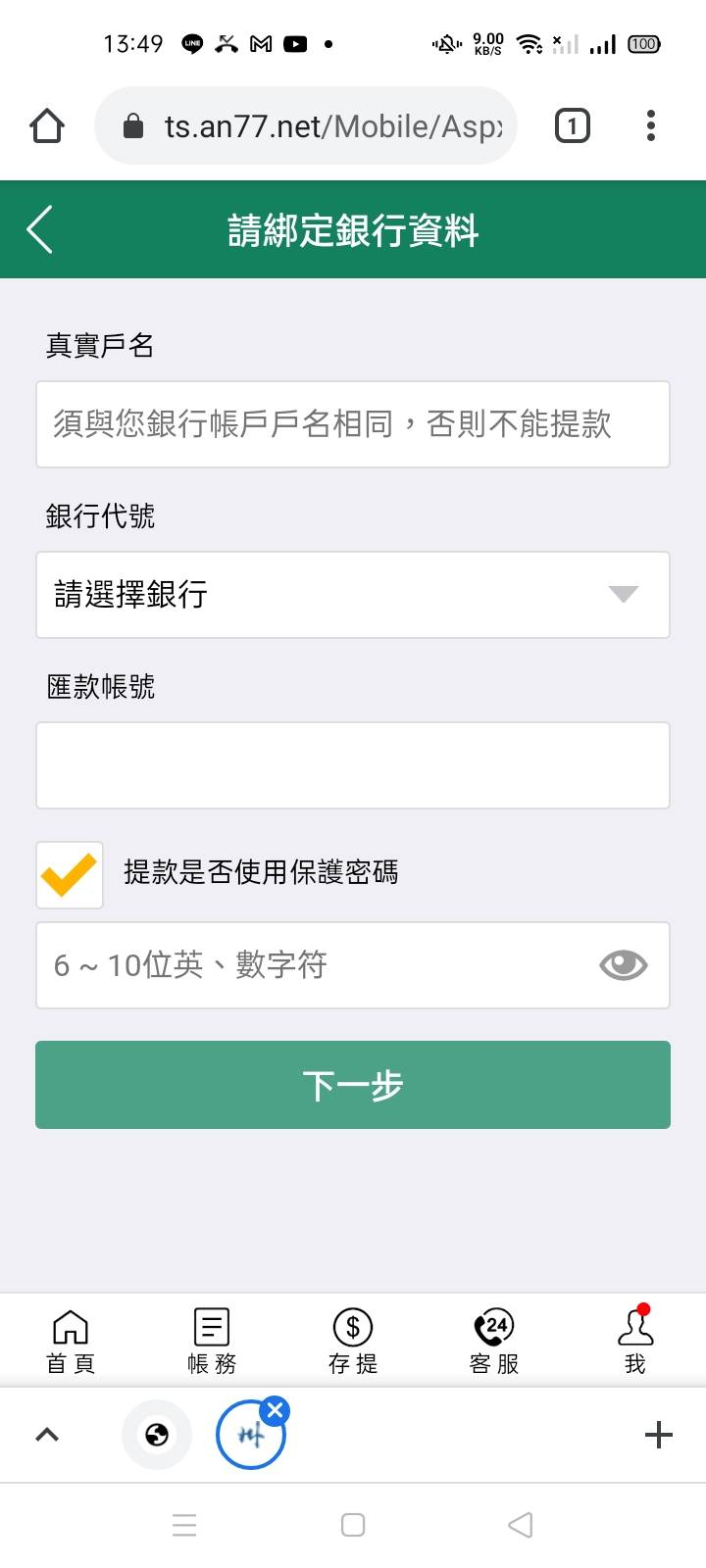
Task: Open the browser tab switcher
Action: (x=573, y=125)
